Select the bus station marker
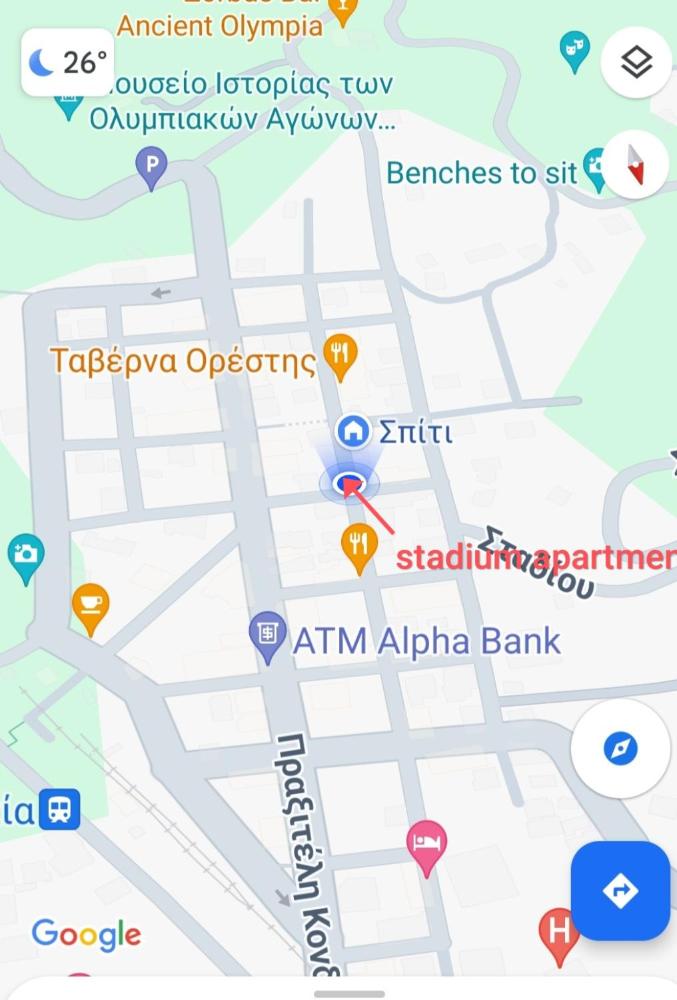 coord(60,808)
